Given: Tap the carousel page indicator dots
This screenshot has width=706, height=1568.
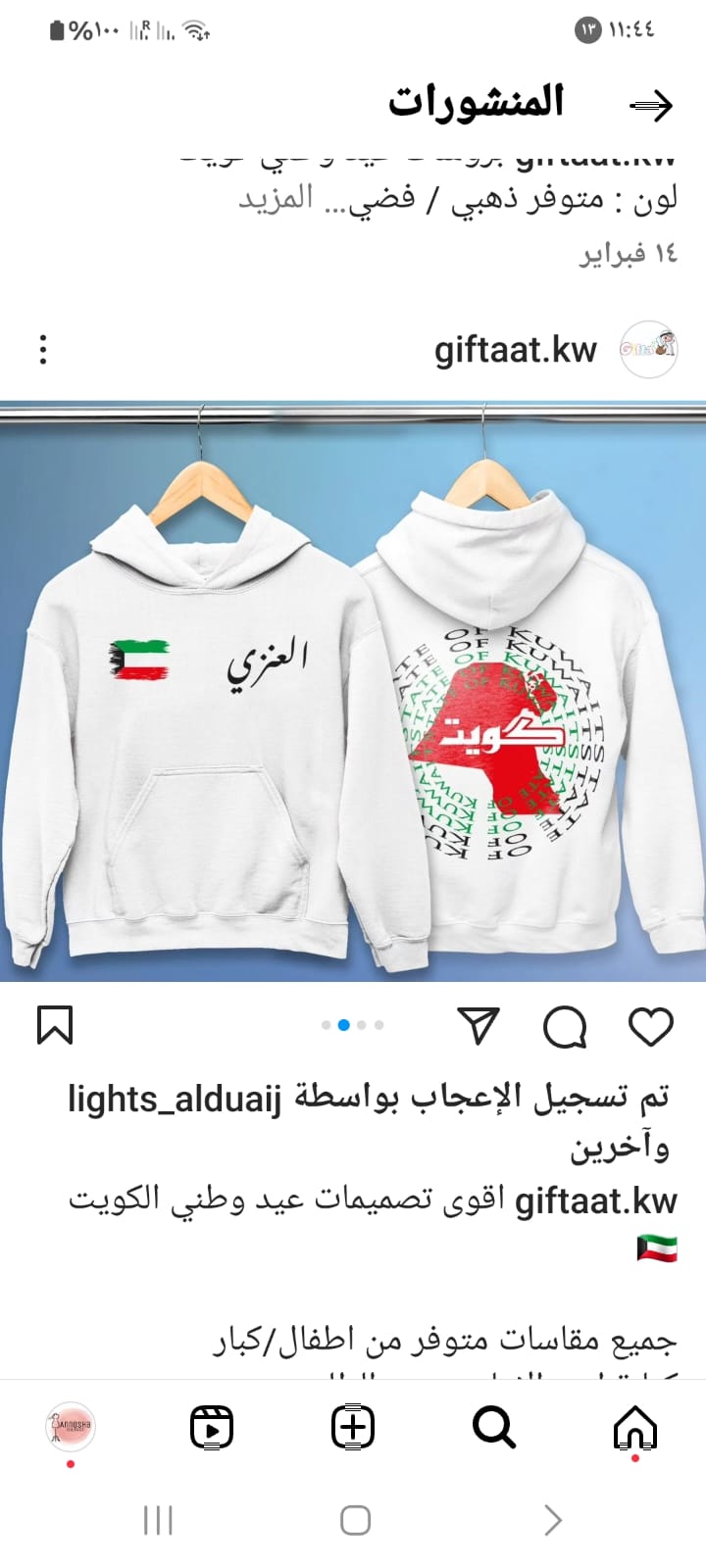Looking at the screenshot, I should [x=352, y=1025].
